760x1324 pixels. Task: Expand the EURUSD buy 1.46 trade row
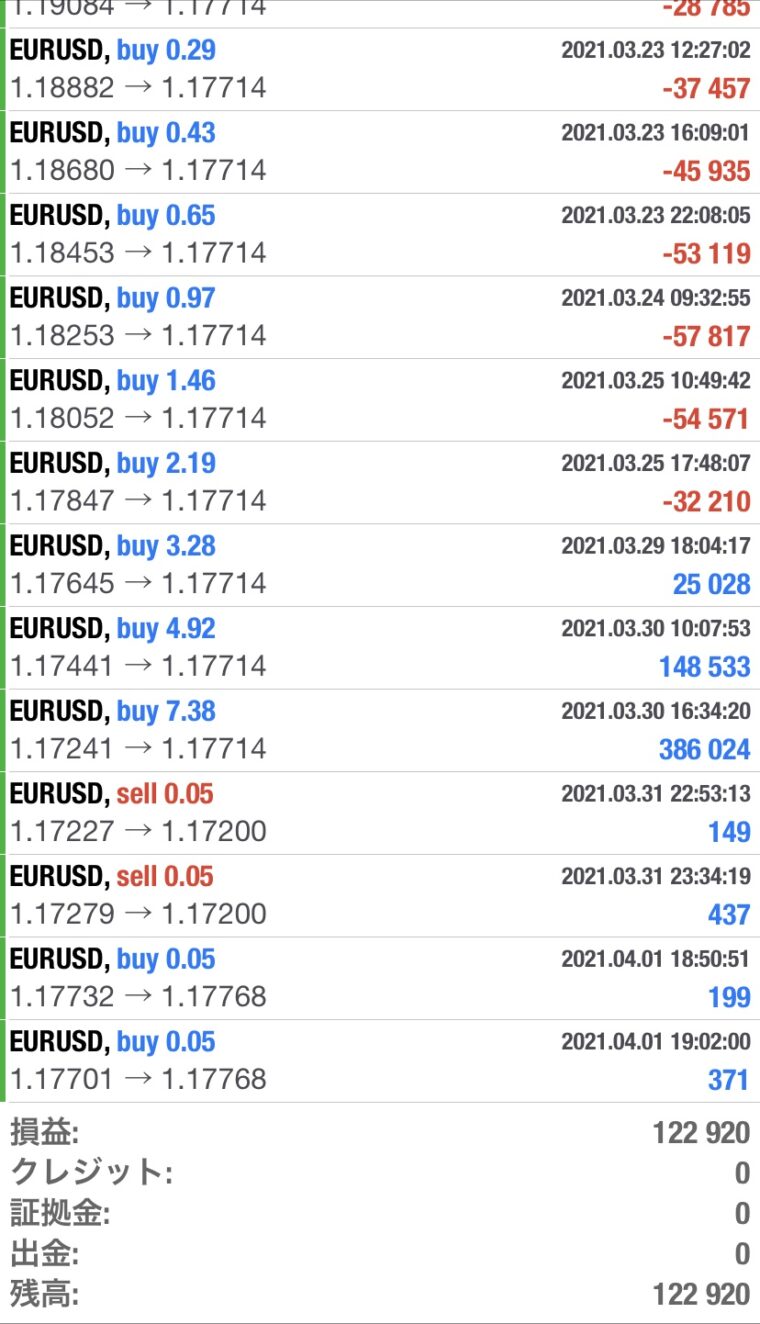pyautogui.click(x=380, y=400)
